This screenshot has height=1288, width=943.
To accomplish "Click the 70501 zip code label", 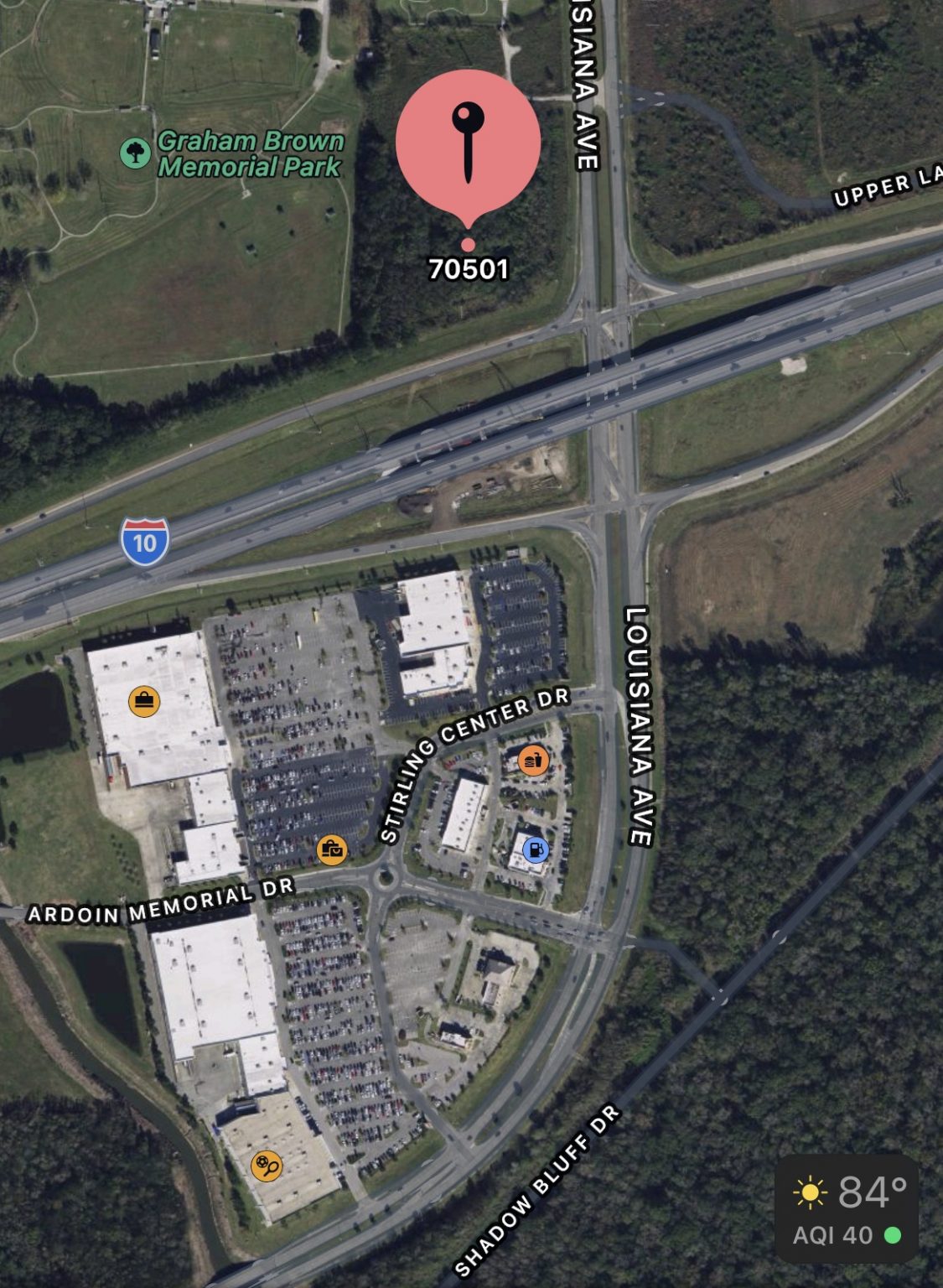I will click(469, 269).
